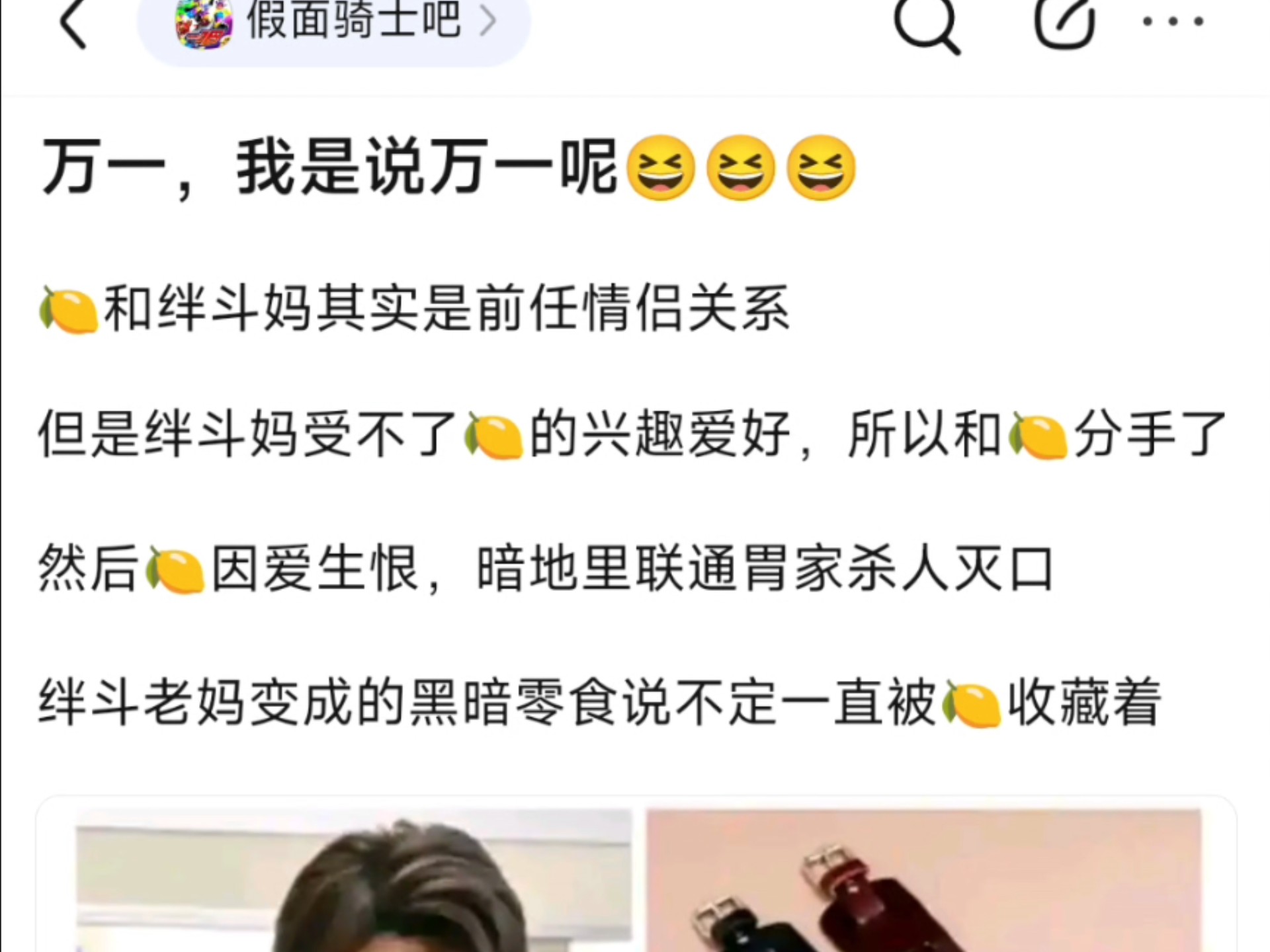The height and width of the screenshot is (952, 1270).
Task: Go back to the previous page
Action: [74, 24]
